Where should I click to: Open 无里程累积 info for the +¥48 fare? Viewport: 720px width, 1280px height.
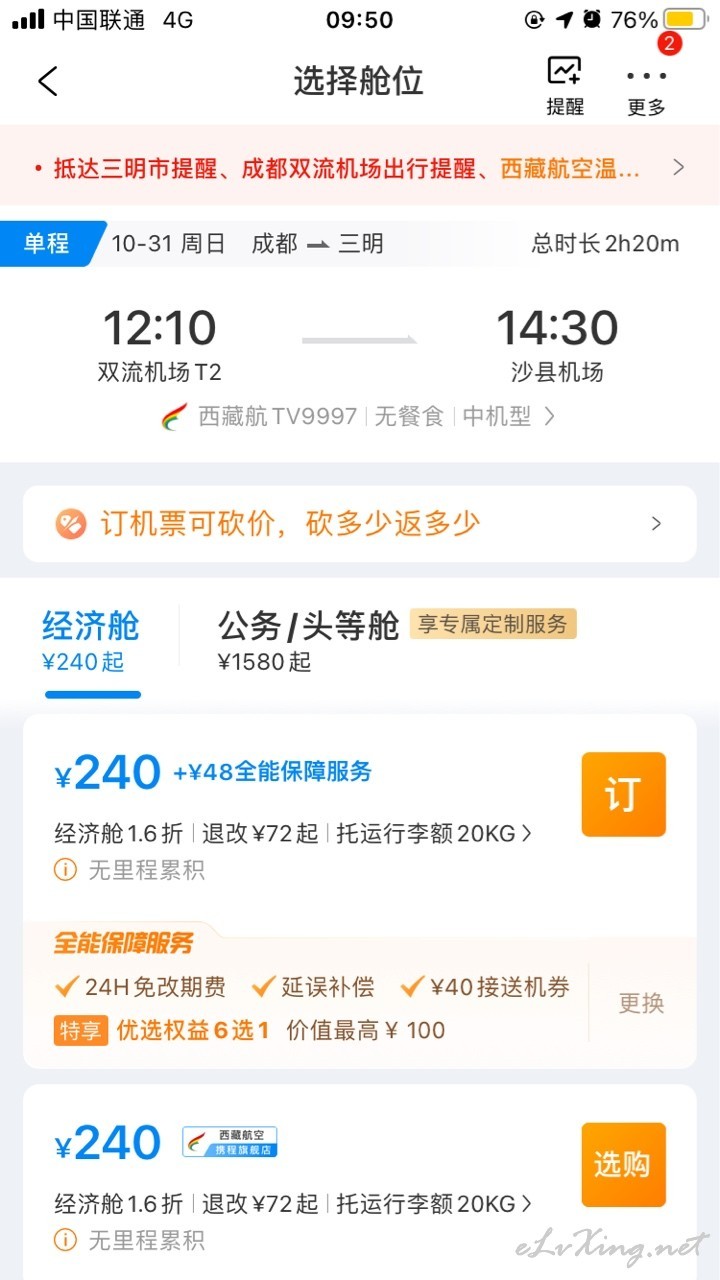point(129,871)
